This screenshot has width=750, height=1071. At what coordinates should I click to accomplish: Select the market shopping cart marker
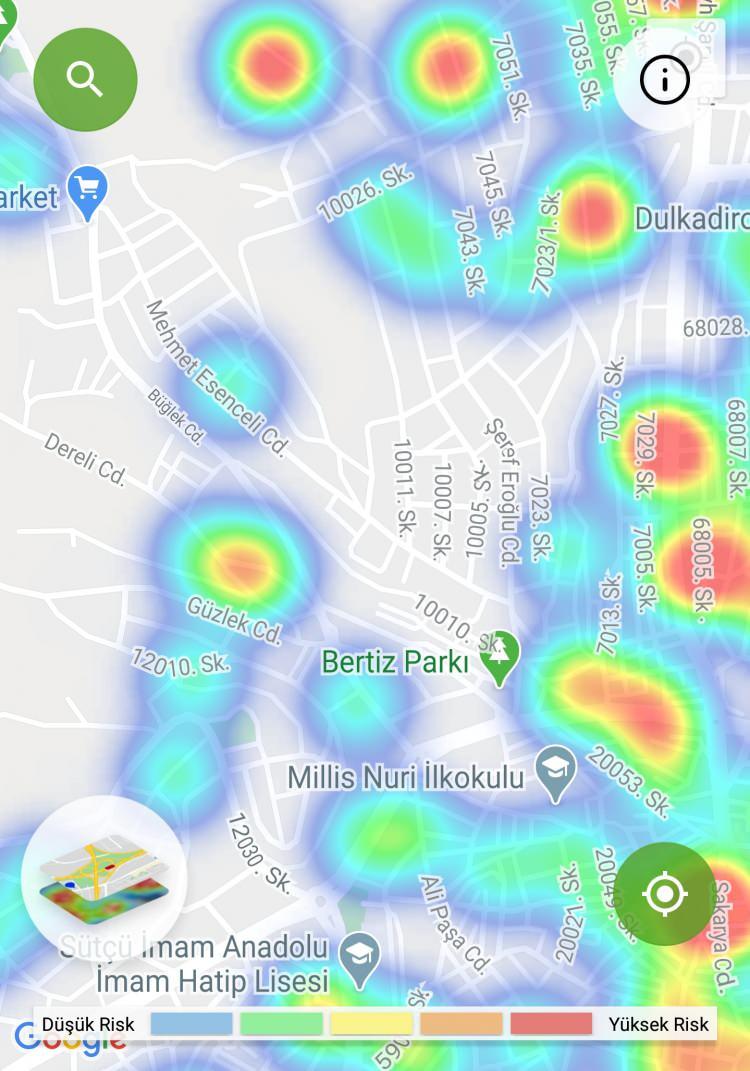(x=88, y=190)
